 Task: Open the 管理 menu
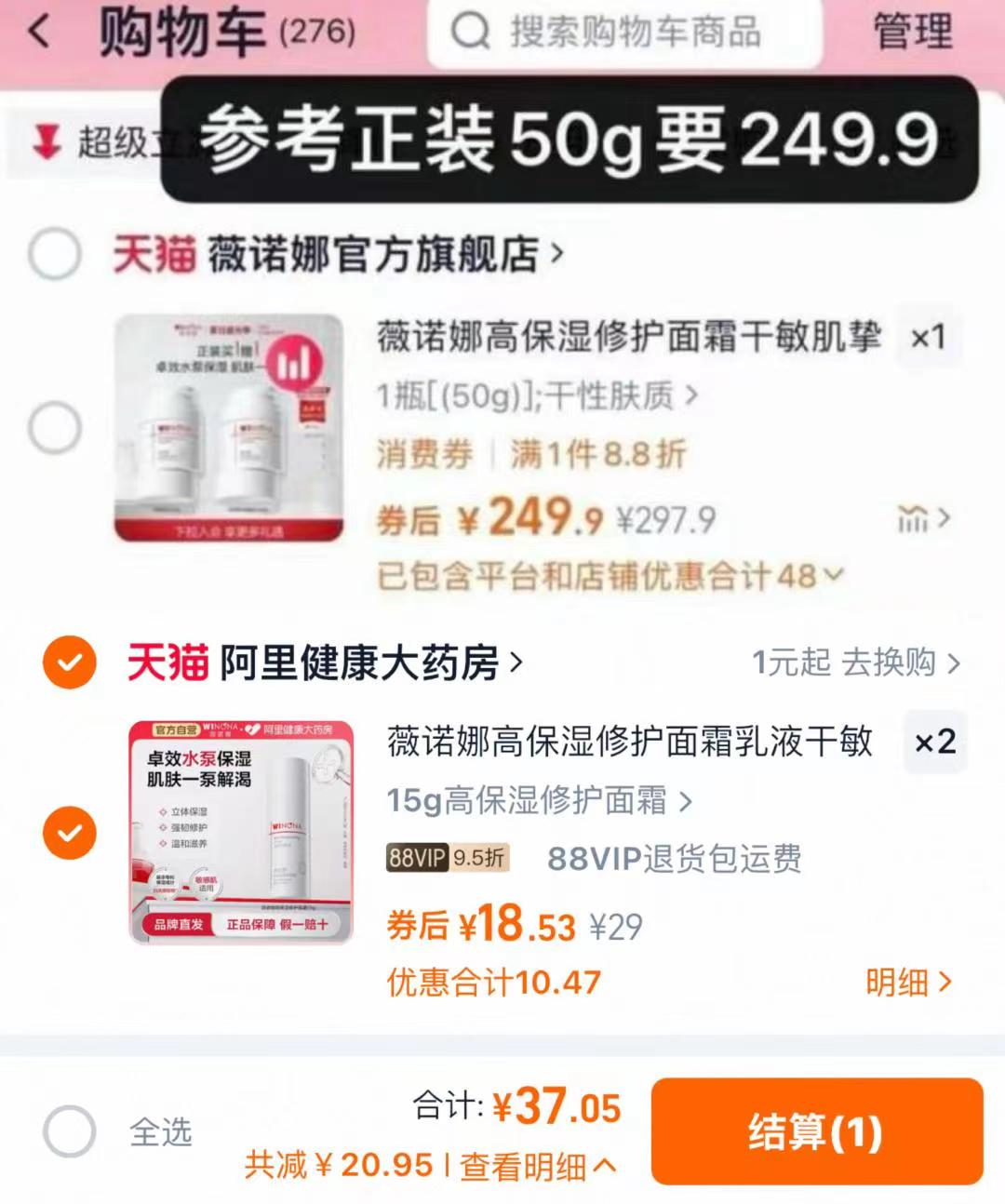click(910, 33)
